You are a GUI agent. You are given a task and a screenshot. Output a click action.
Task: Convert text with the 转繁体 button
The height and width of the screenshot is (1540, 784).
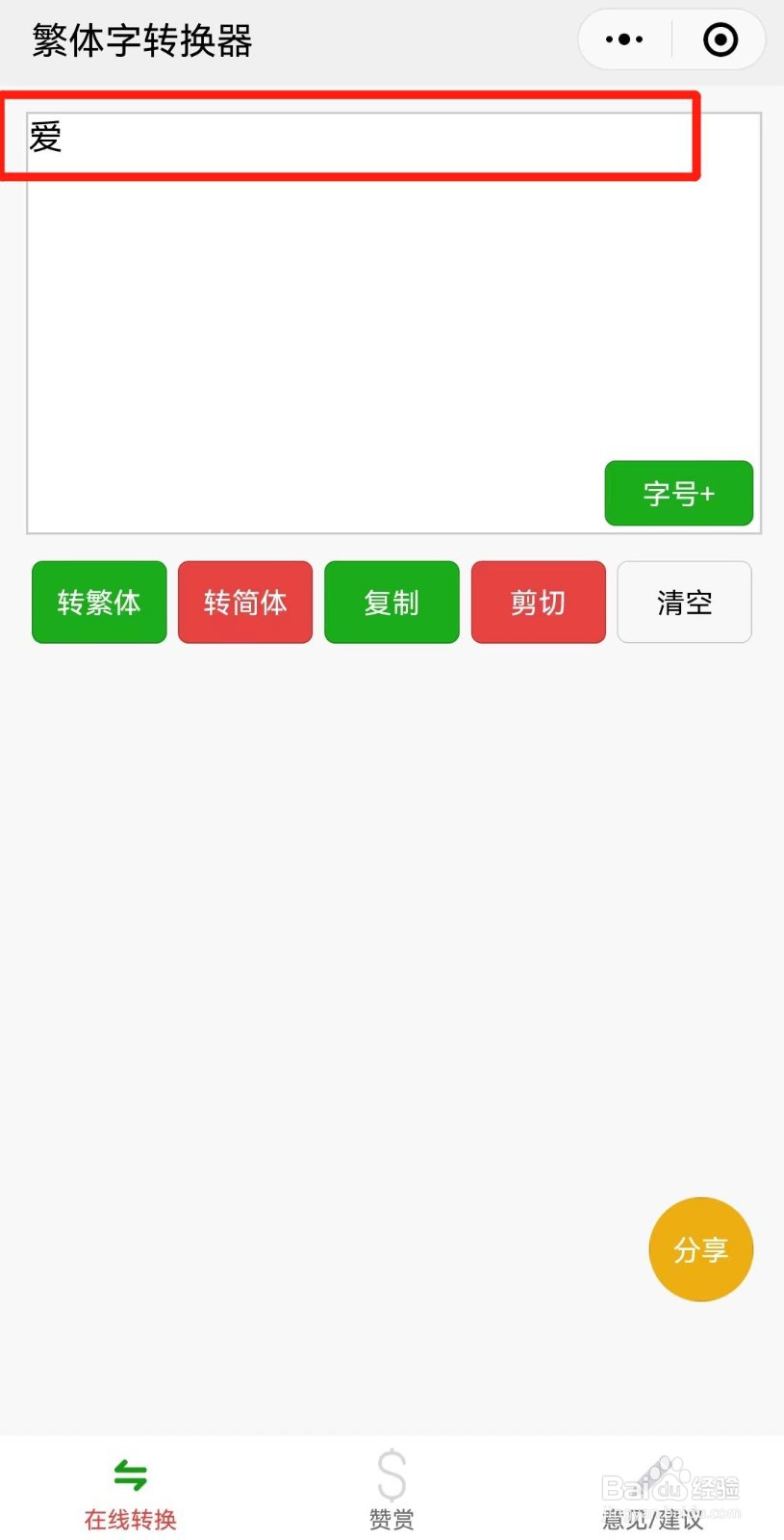[x=98, y=602]
